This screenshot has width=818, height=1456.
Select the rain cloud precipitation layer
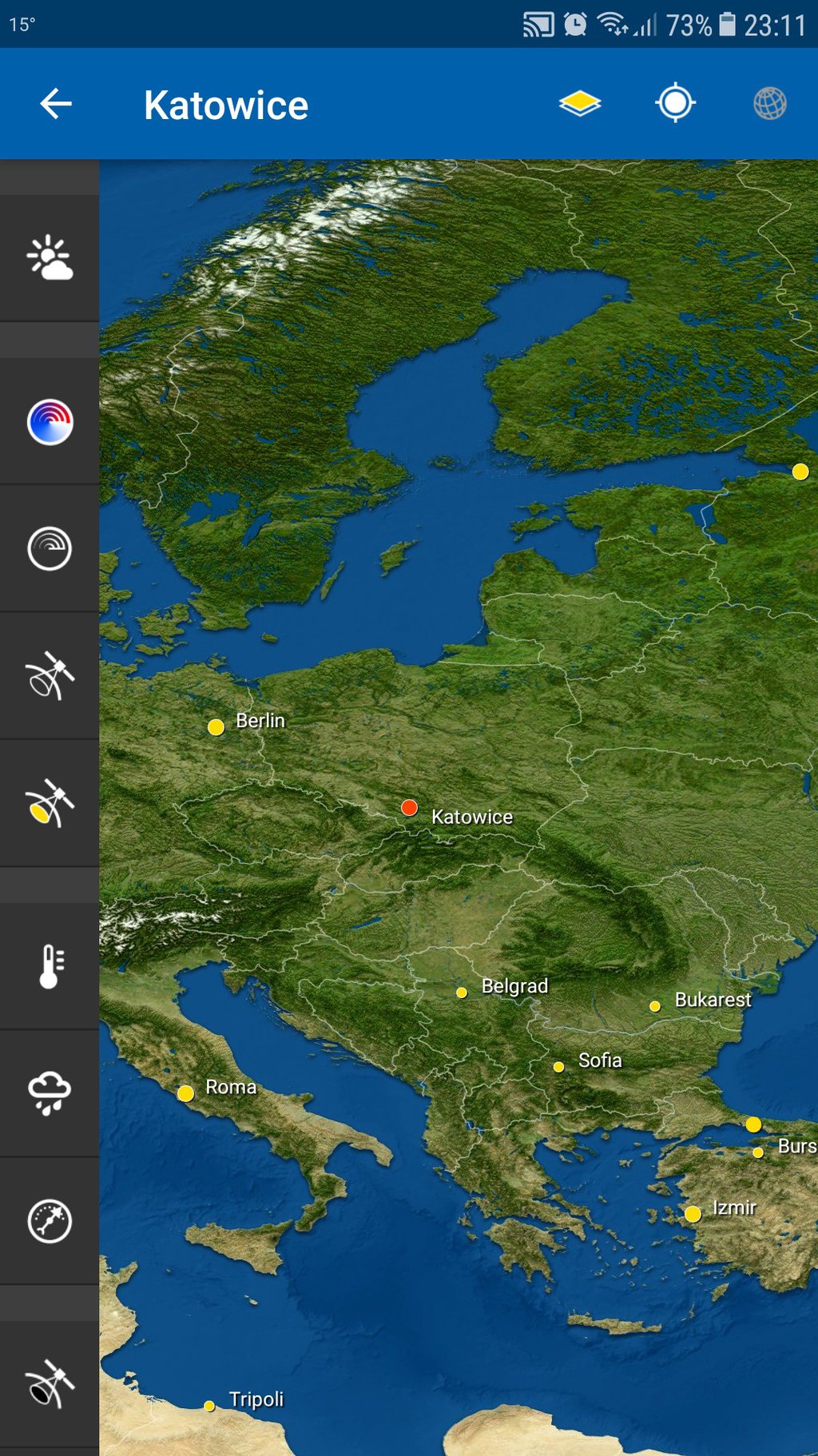pos(50,1093)
